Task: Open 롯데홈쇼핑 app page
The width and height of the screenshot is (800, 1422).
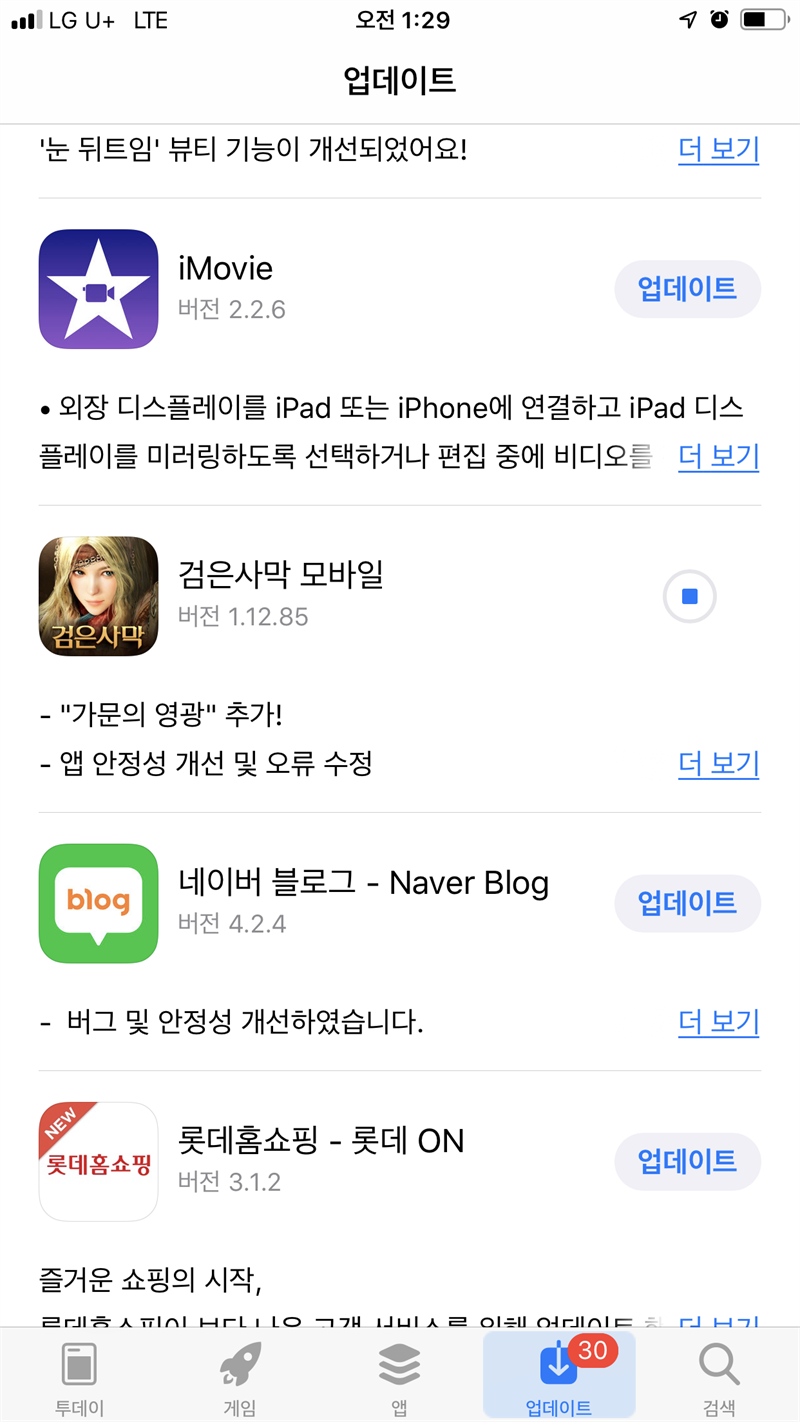Action: click(x=99, y=1161)
